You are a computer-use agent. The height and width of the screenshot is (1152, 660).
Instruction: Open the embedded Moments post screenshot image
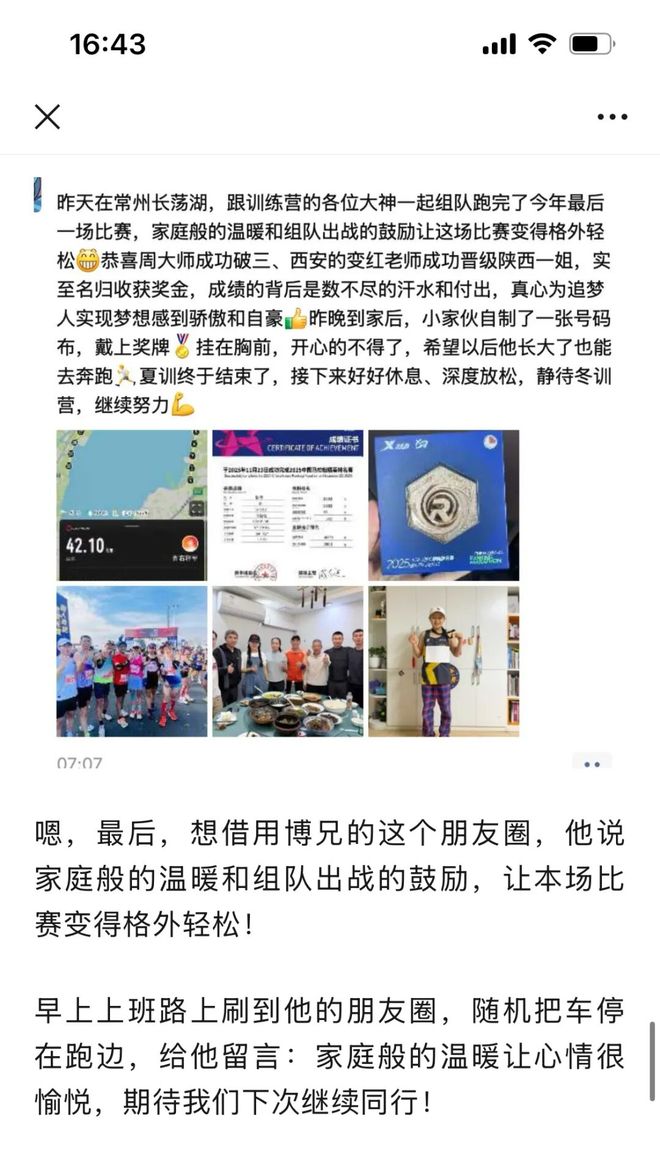coord(330,470)
